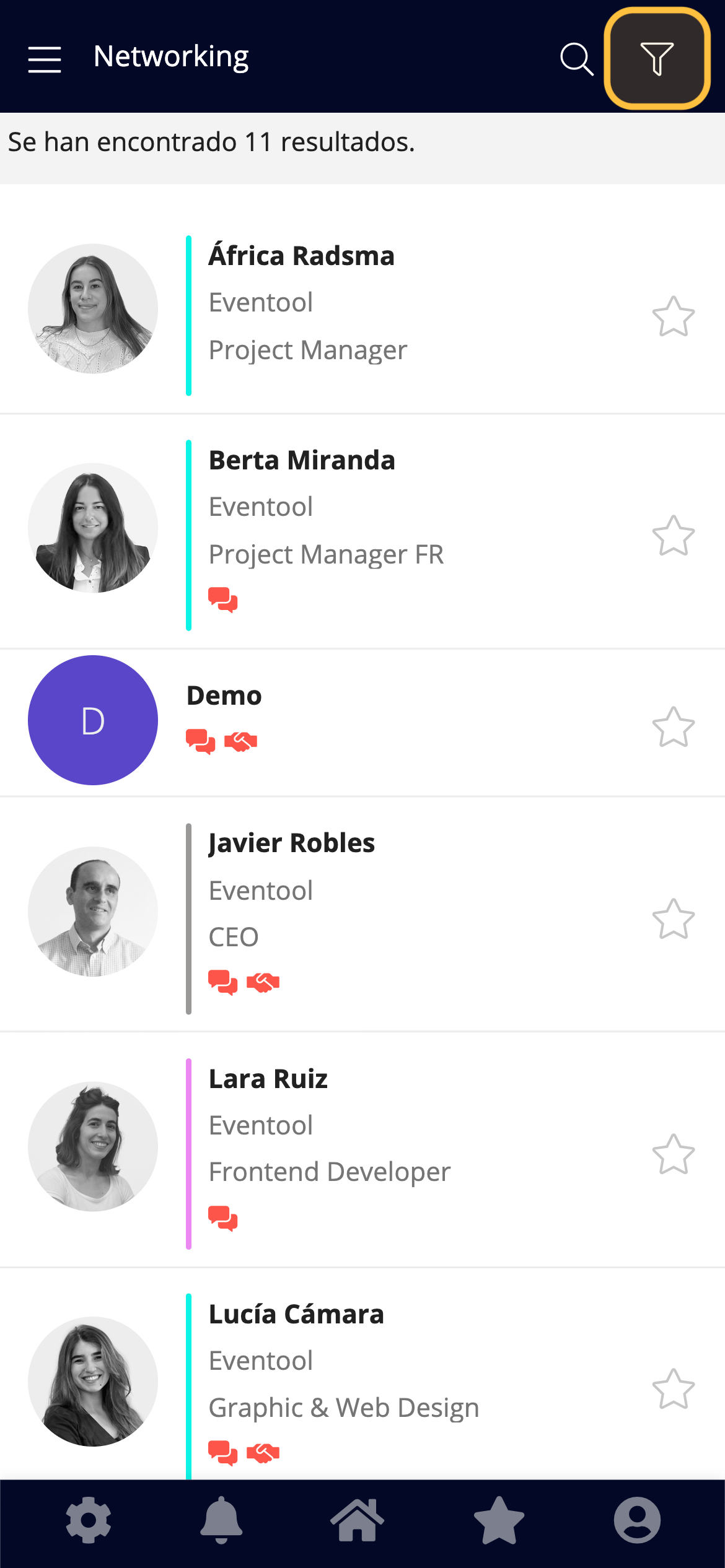The height and width of the screenshot is (1568, 725).
Task: Open the hamburger drawer menu
Action: pos(45,59)
